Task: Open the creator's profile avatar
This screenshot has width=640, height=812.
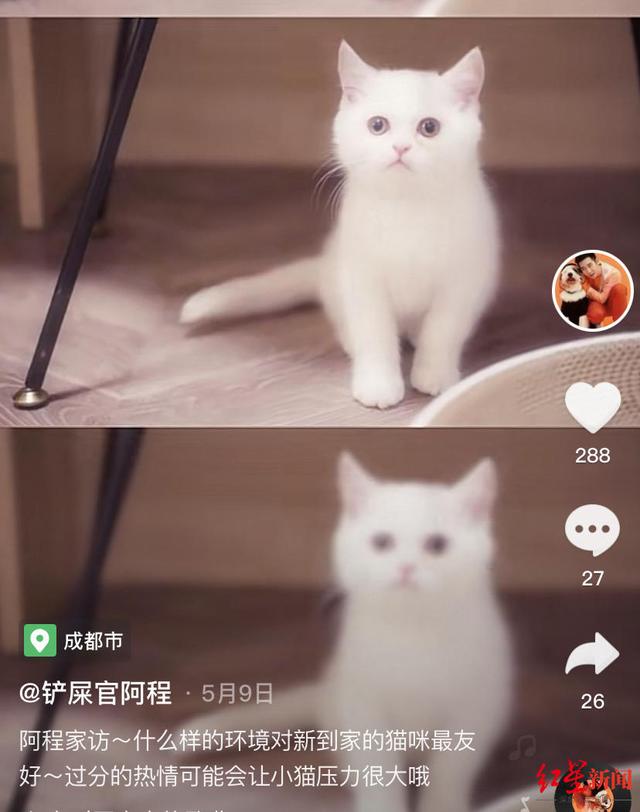Action: click(x=593, y=290)
